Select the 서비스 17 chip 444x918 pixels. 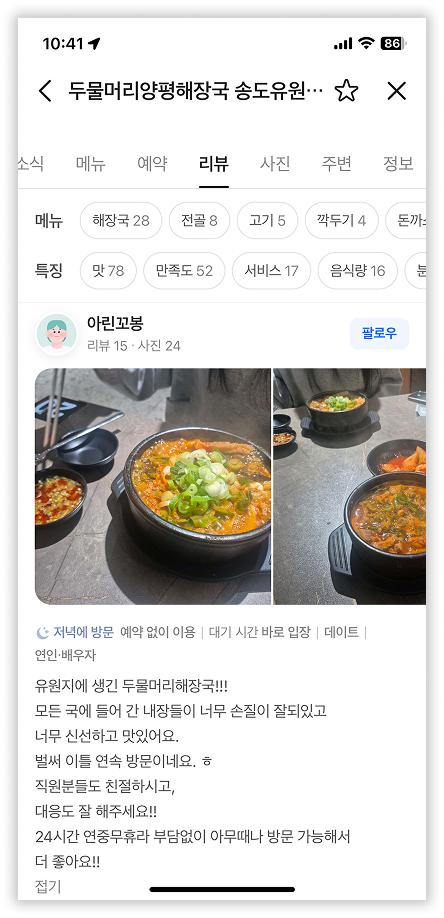[x=271, y=271]
